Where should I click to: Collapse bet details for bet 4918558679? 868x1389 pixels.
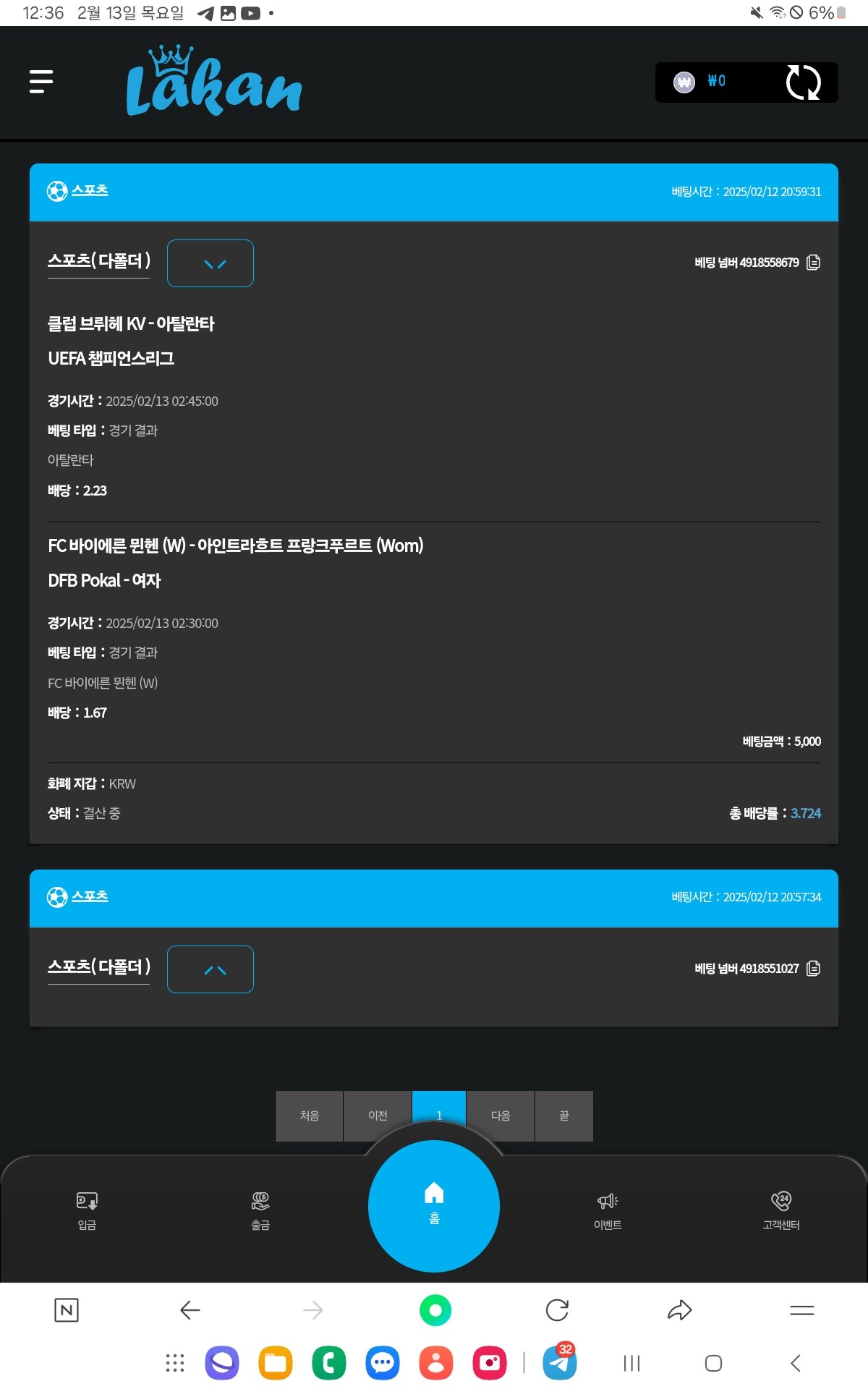point(210,263)
